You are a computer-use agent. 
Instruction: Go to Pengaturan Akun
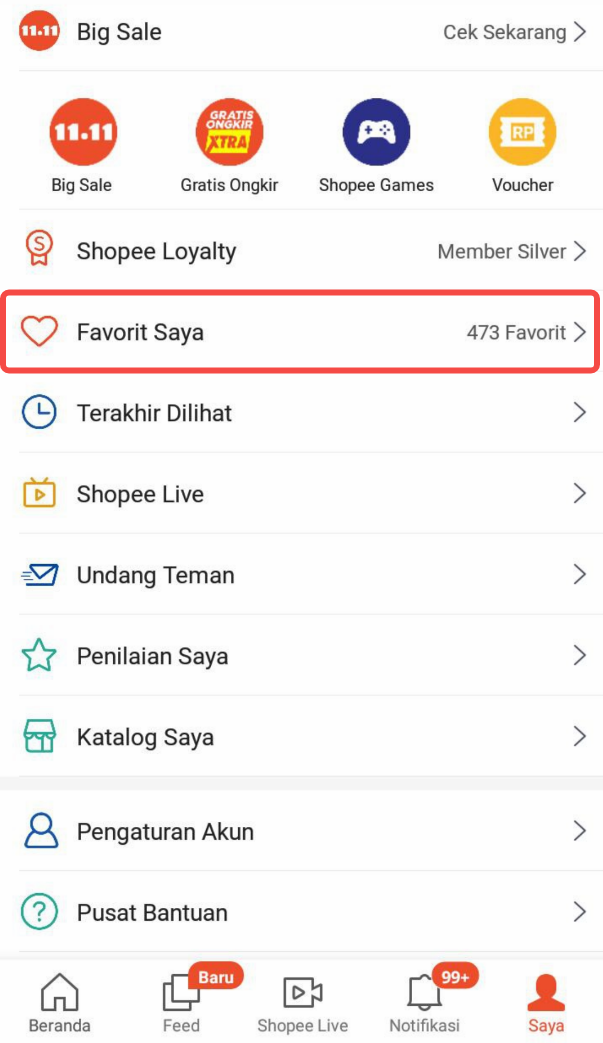click(301, 831)
